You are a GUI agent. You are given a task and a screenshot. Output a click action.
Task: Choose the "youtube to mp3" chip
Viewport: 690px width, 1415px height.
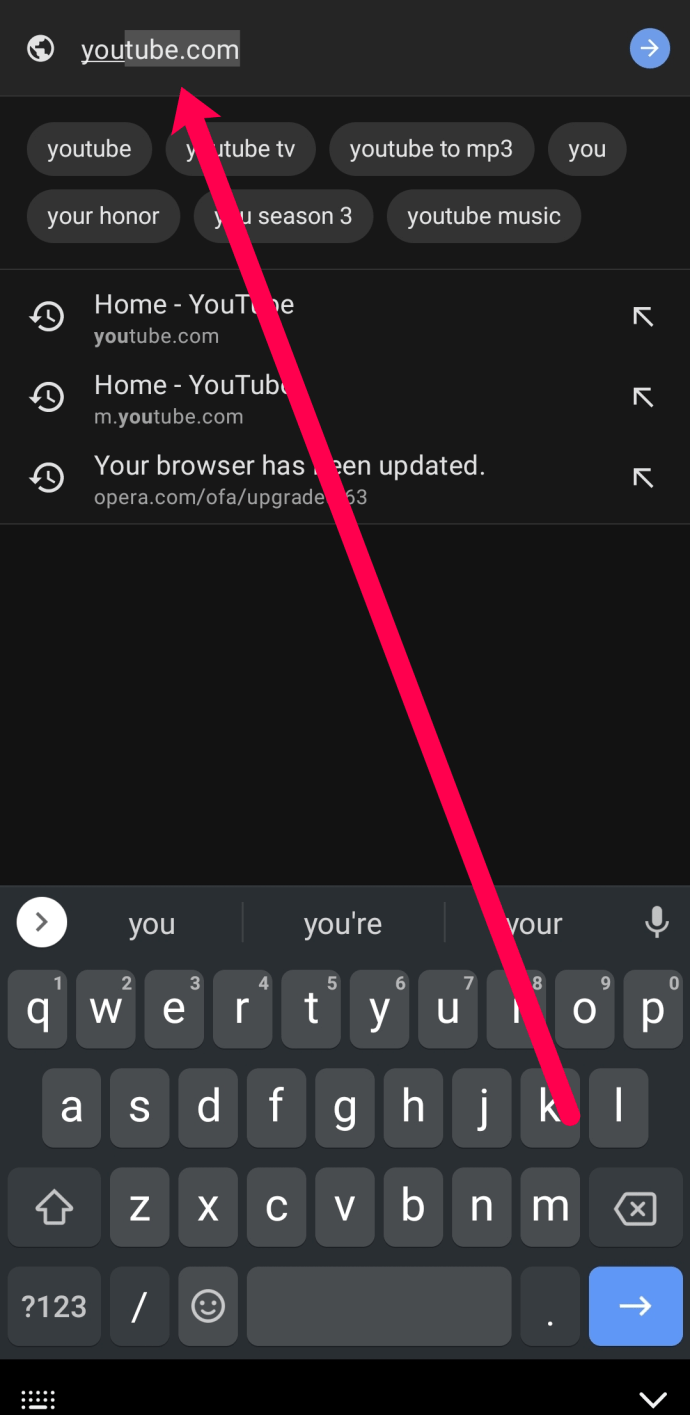(x=431, y=149)
